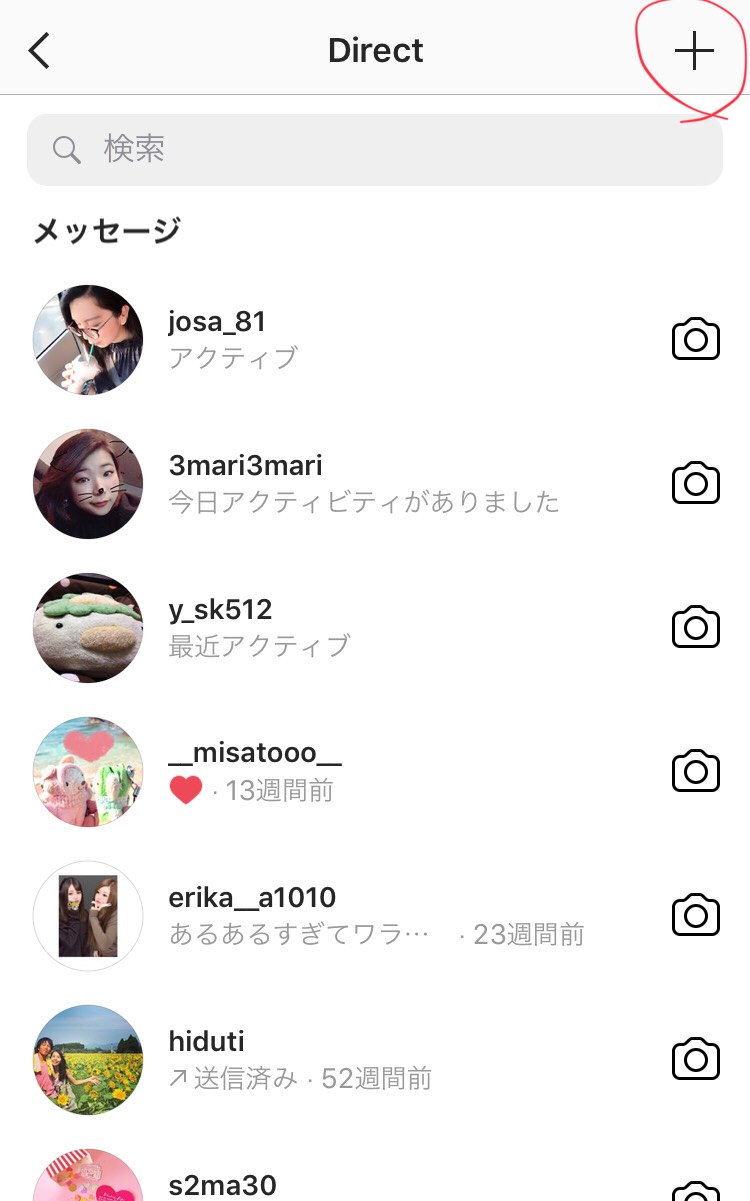Open the camera for josa_81

click(695, 339)
